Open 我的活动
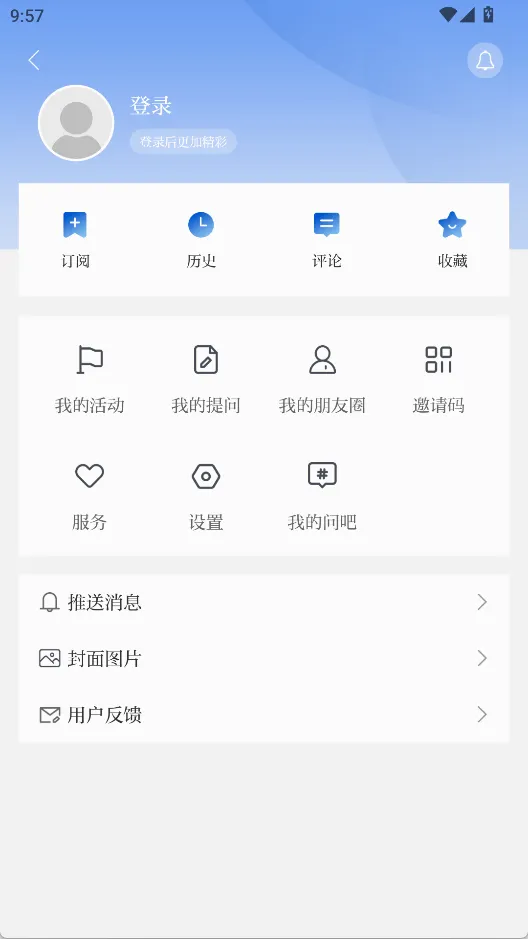Image resolution: width=528 pixels, height=939 pixels. coord(90,380)
